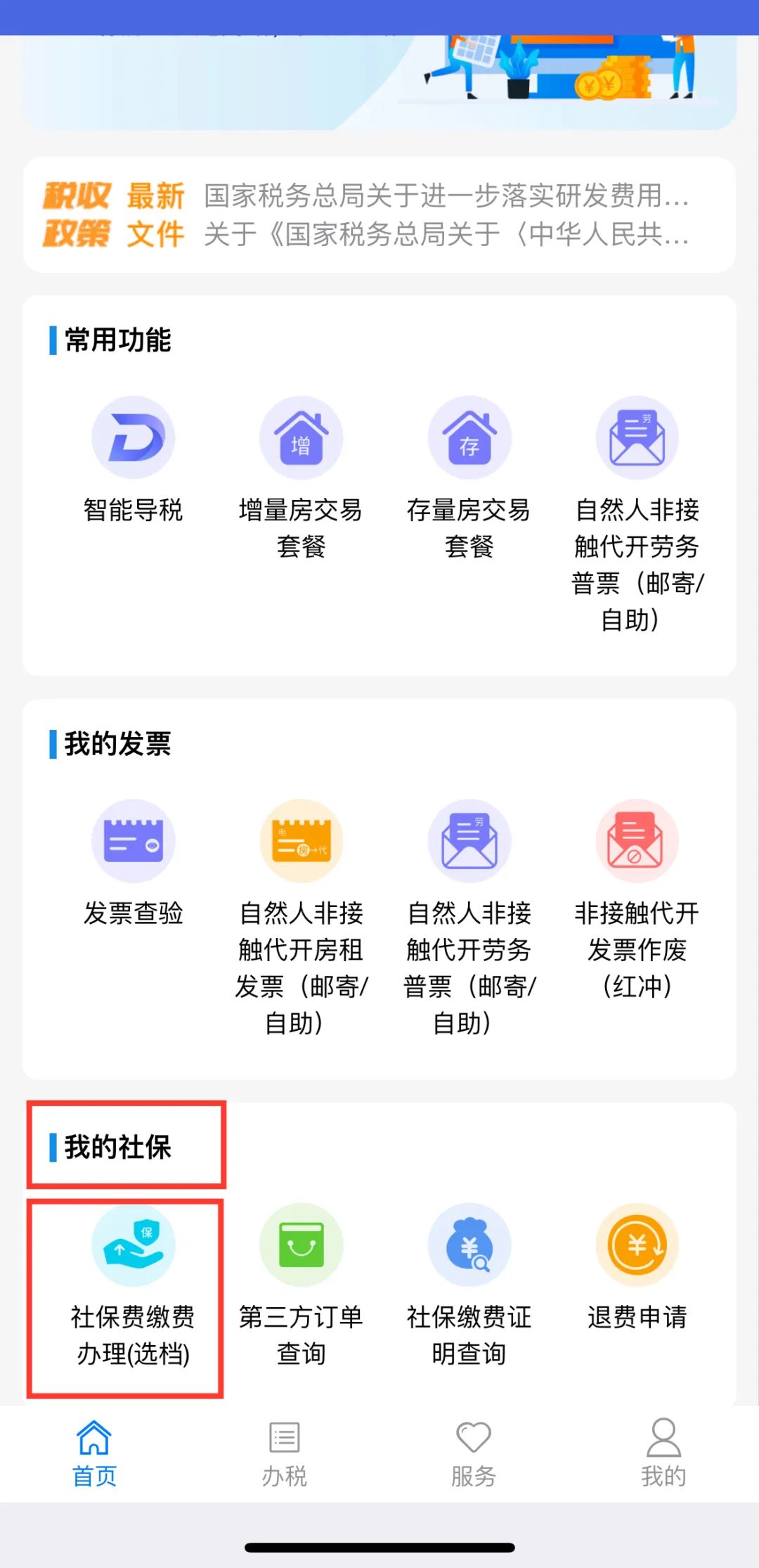Open 自然人非接触代开劳务普票 under 常用功能
Screen dimensions: 759x1568
pos(637,515)
